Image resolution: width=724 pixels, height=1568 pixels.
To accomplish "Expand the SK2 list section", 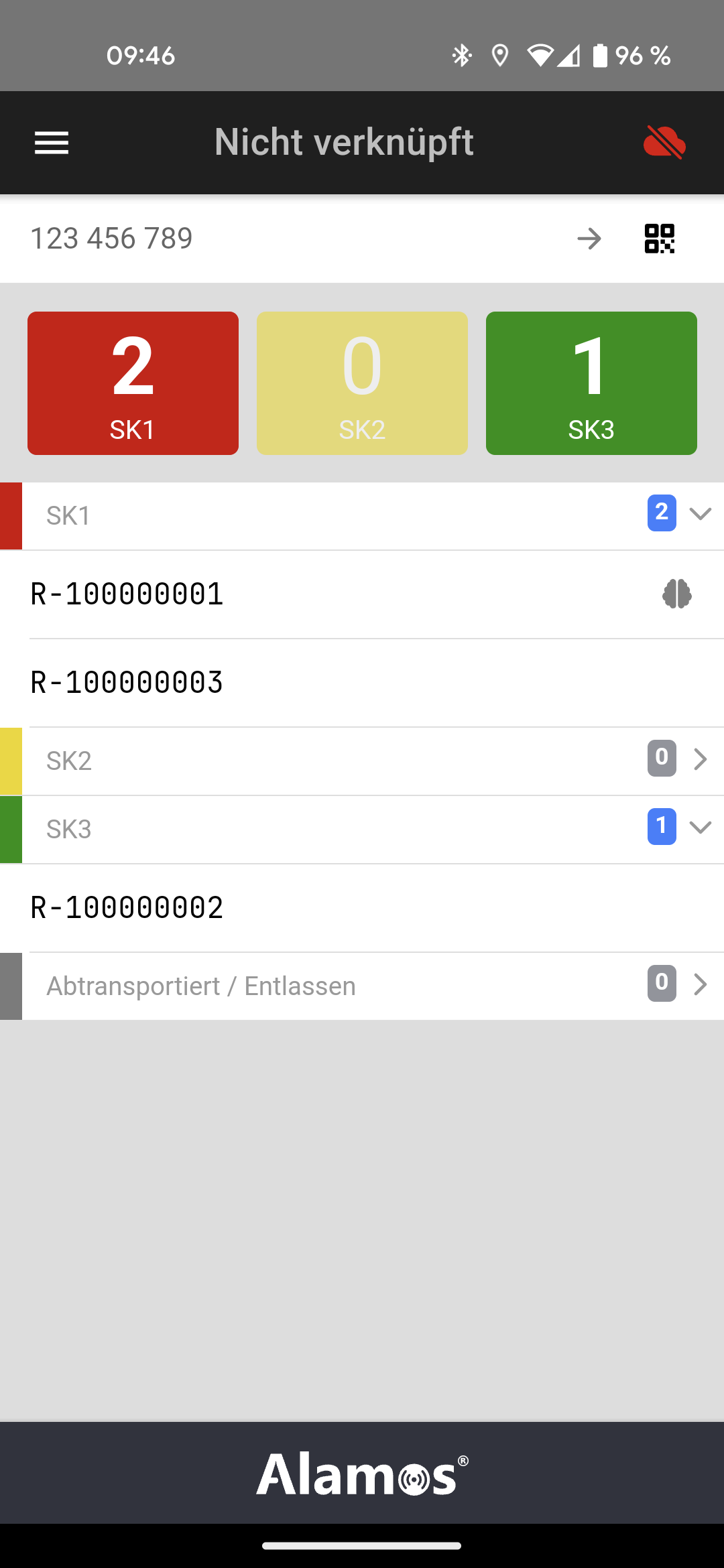I will coord(700,760).
